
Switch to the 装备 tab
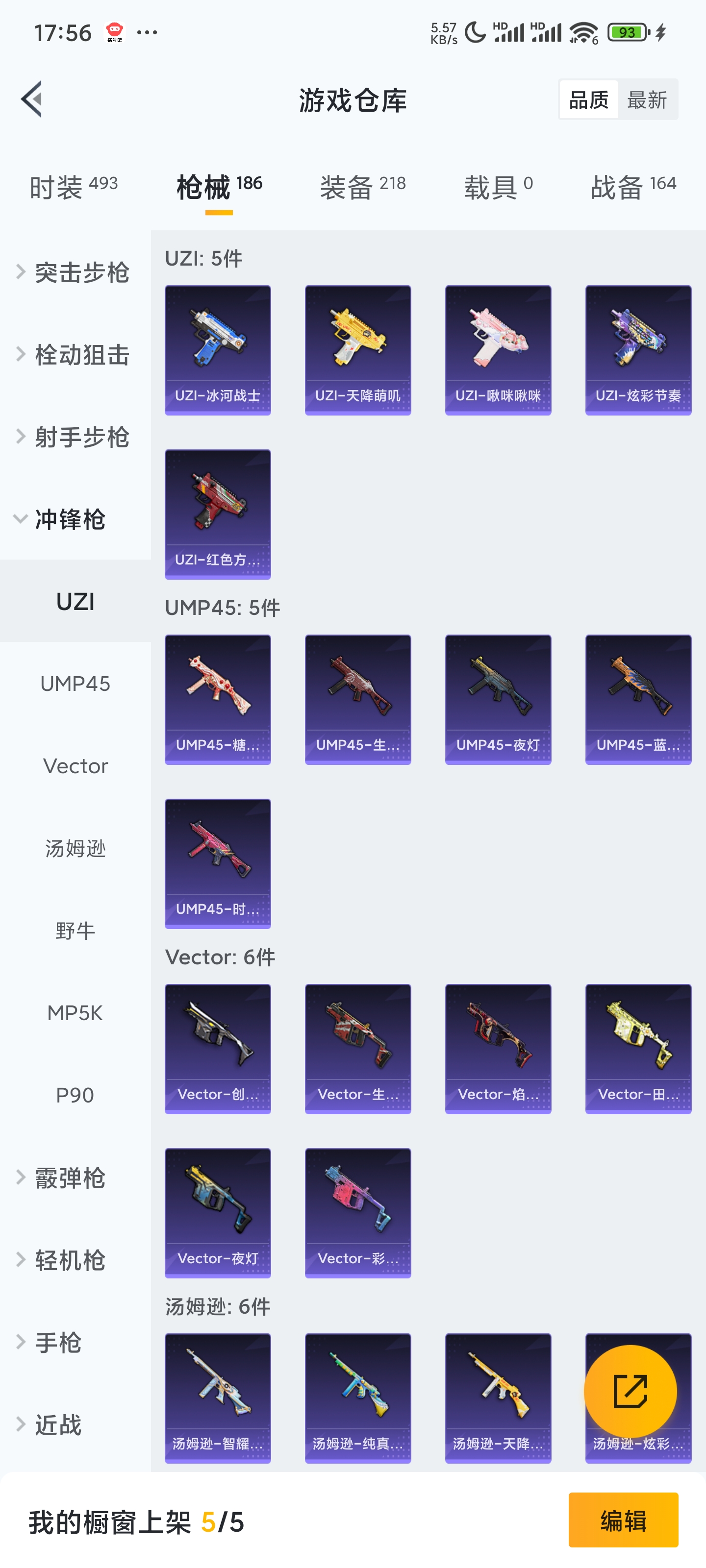(x=362, y=186)
